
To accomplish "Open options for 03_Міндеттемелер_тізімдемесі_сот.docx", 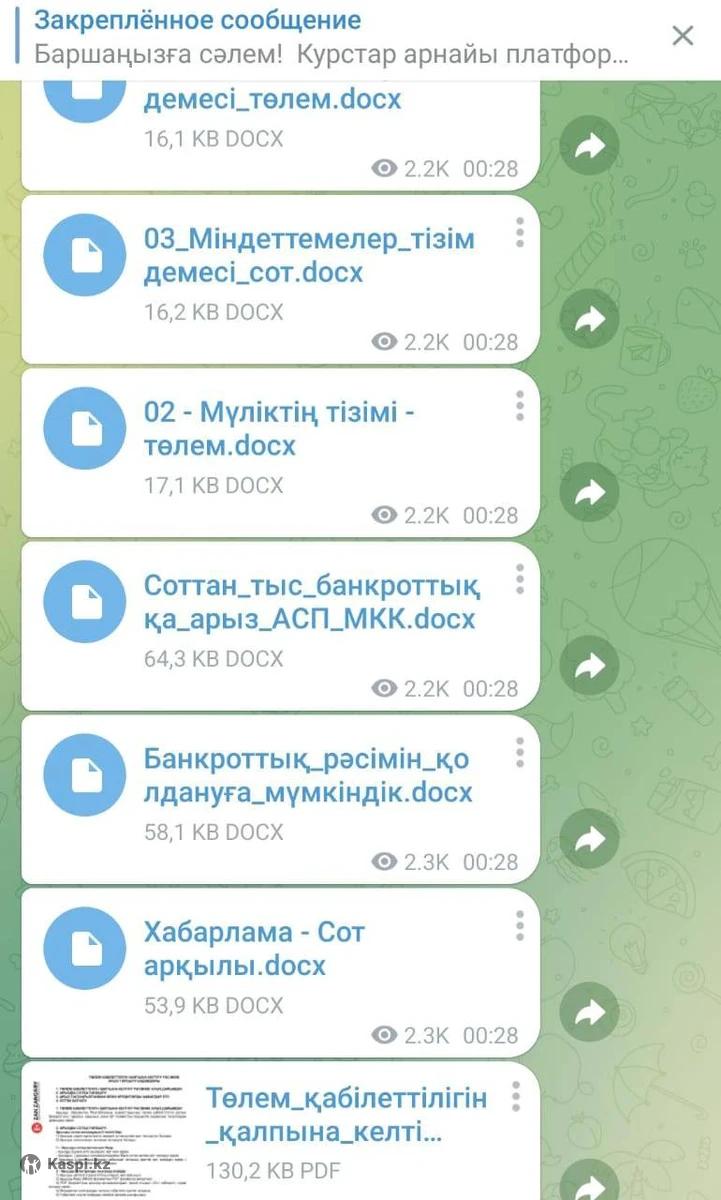I will coord(519,232).
